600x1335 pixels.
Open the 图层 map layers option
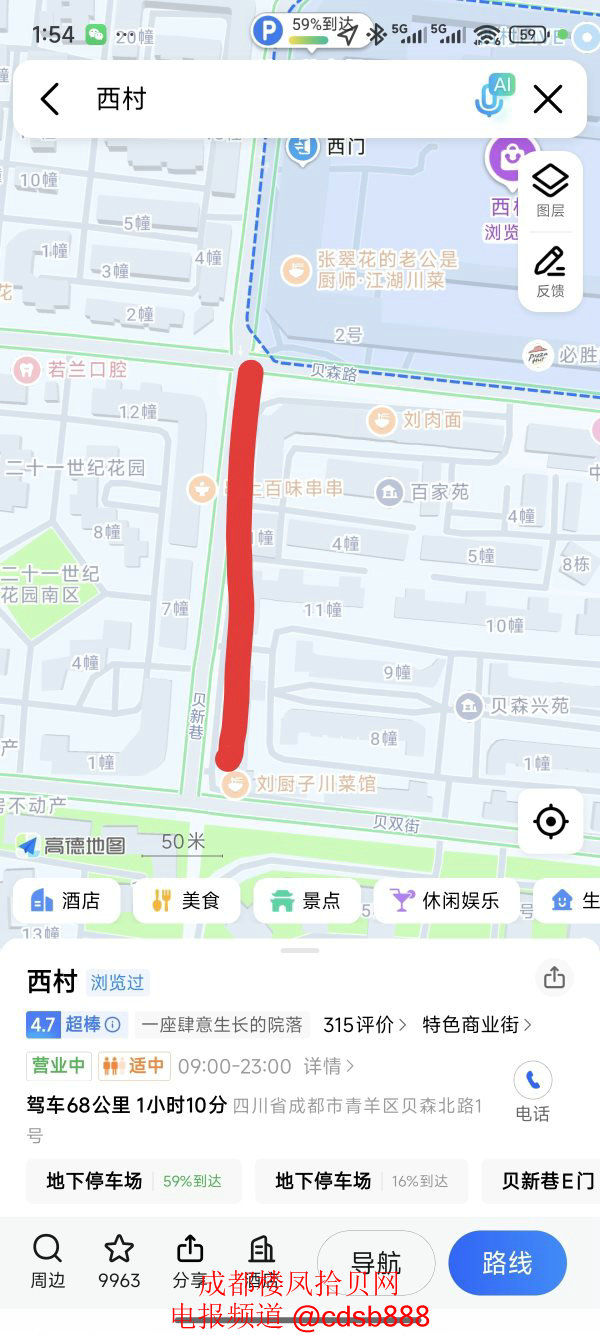coord(550,190)
